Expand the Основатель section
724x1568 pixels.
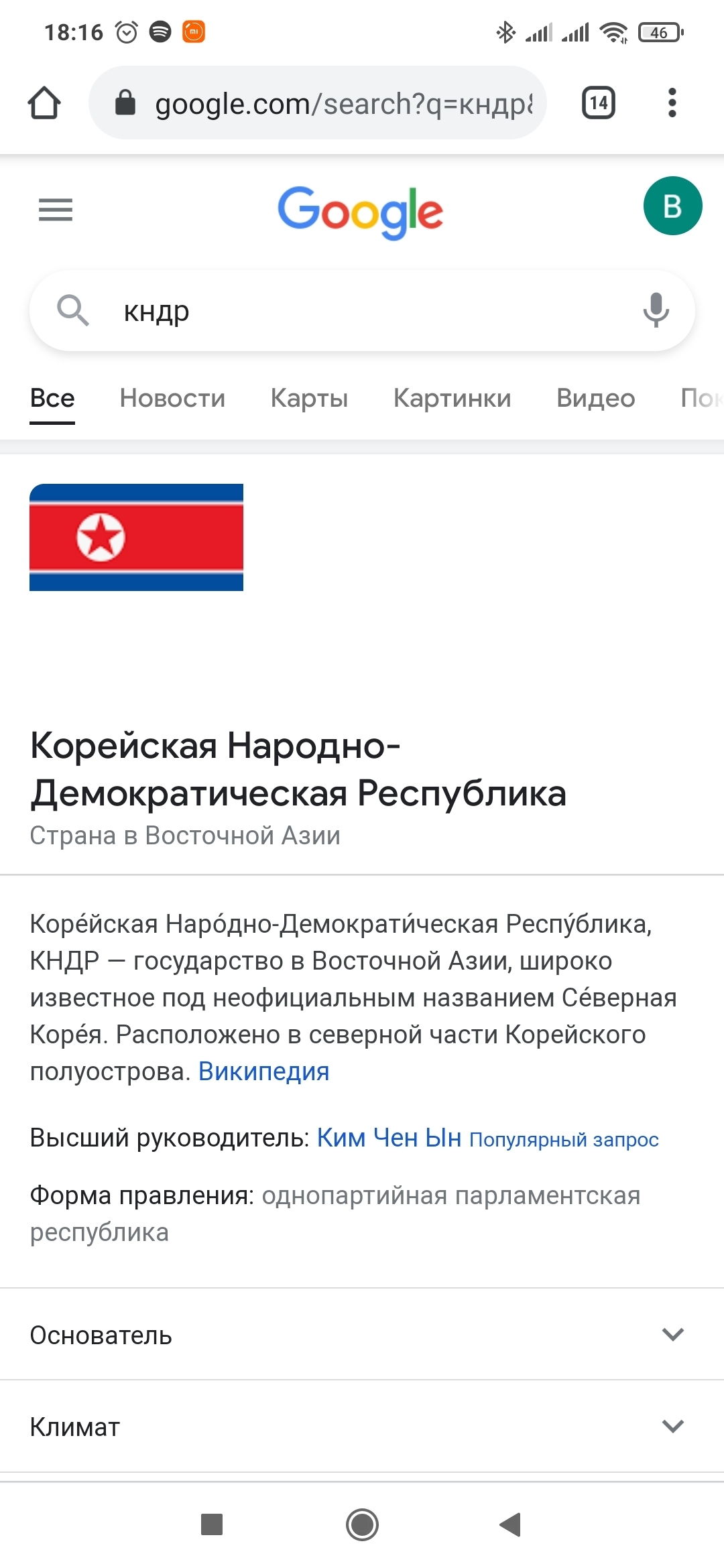(362, 1334)
